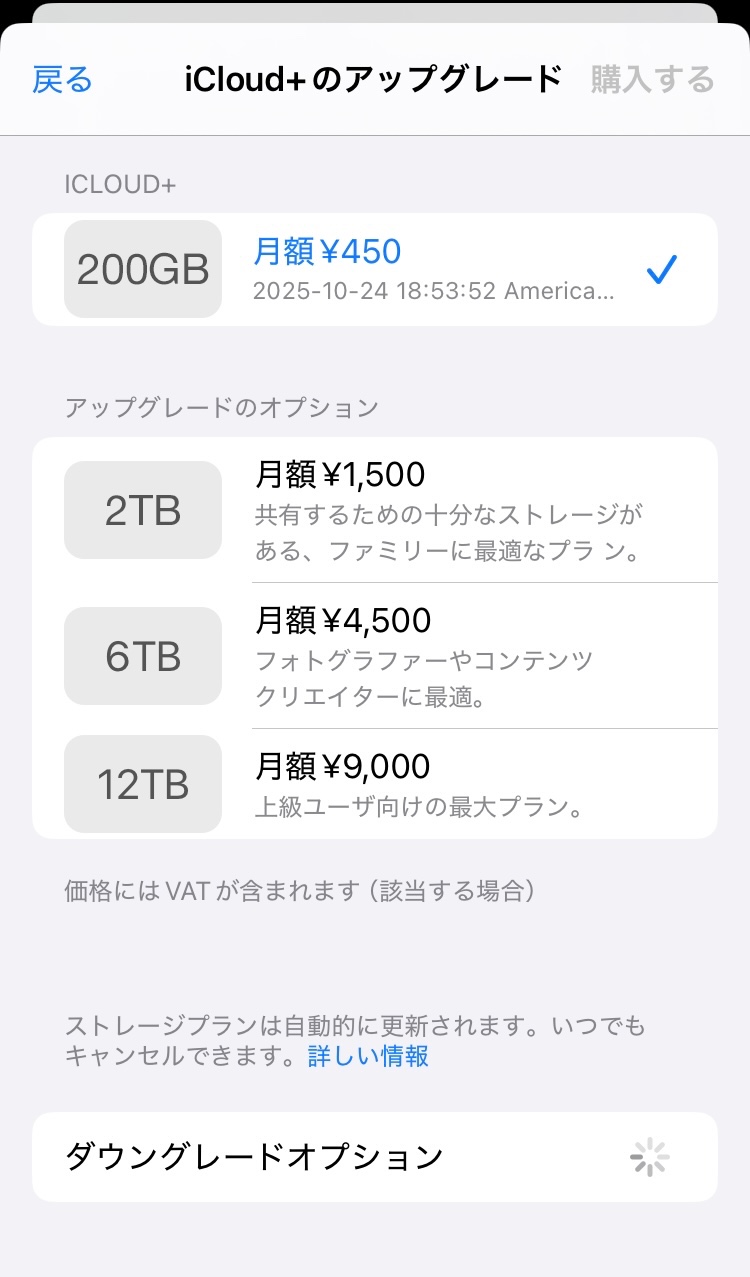
Task: Tap 購入する to purchase the plan
Action: [652, 79]
